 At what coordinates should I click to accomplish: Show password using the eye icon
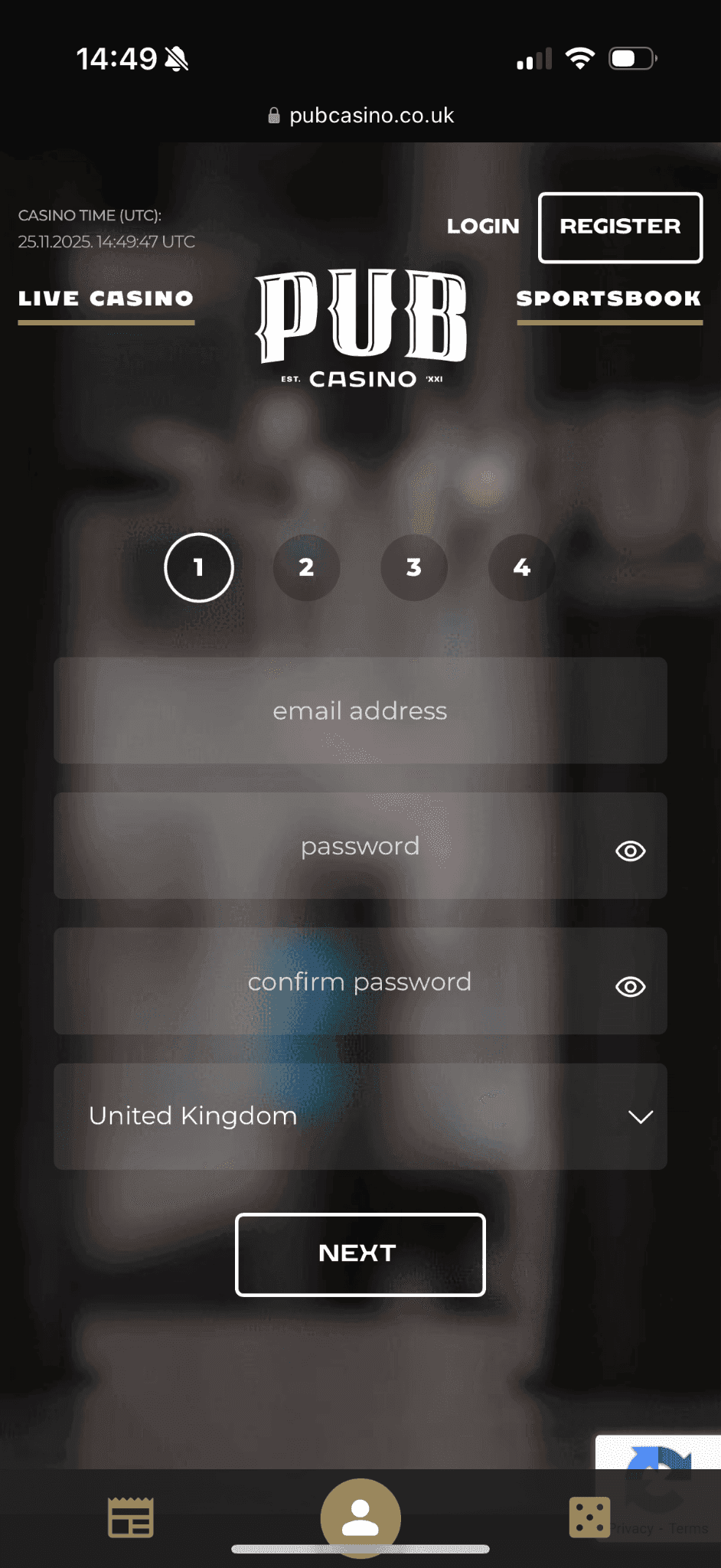coord(630,851)
